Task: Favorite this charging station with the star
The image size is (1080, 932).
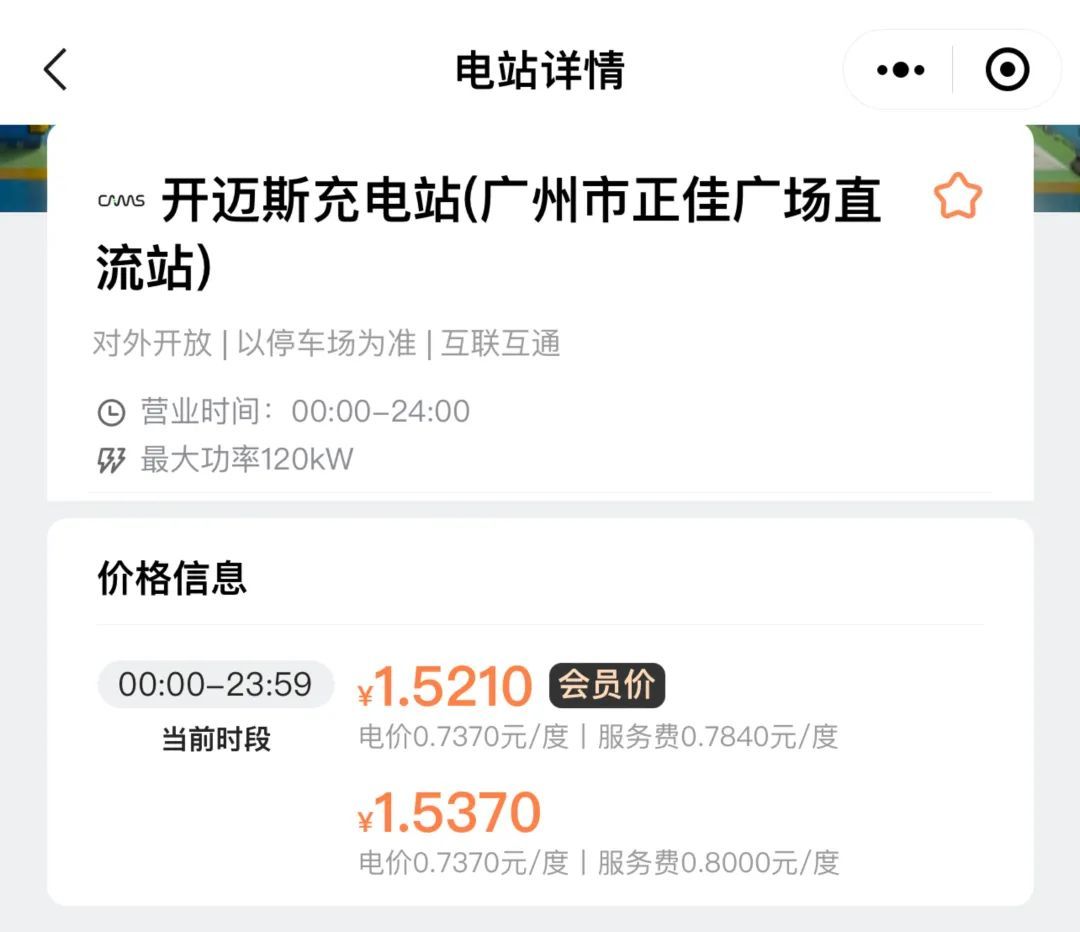Action: click(x=958, y=196)
